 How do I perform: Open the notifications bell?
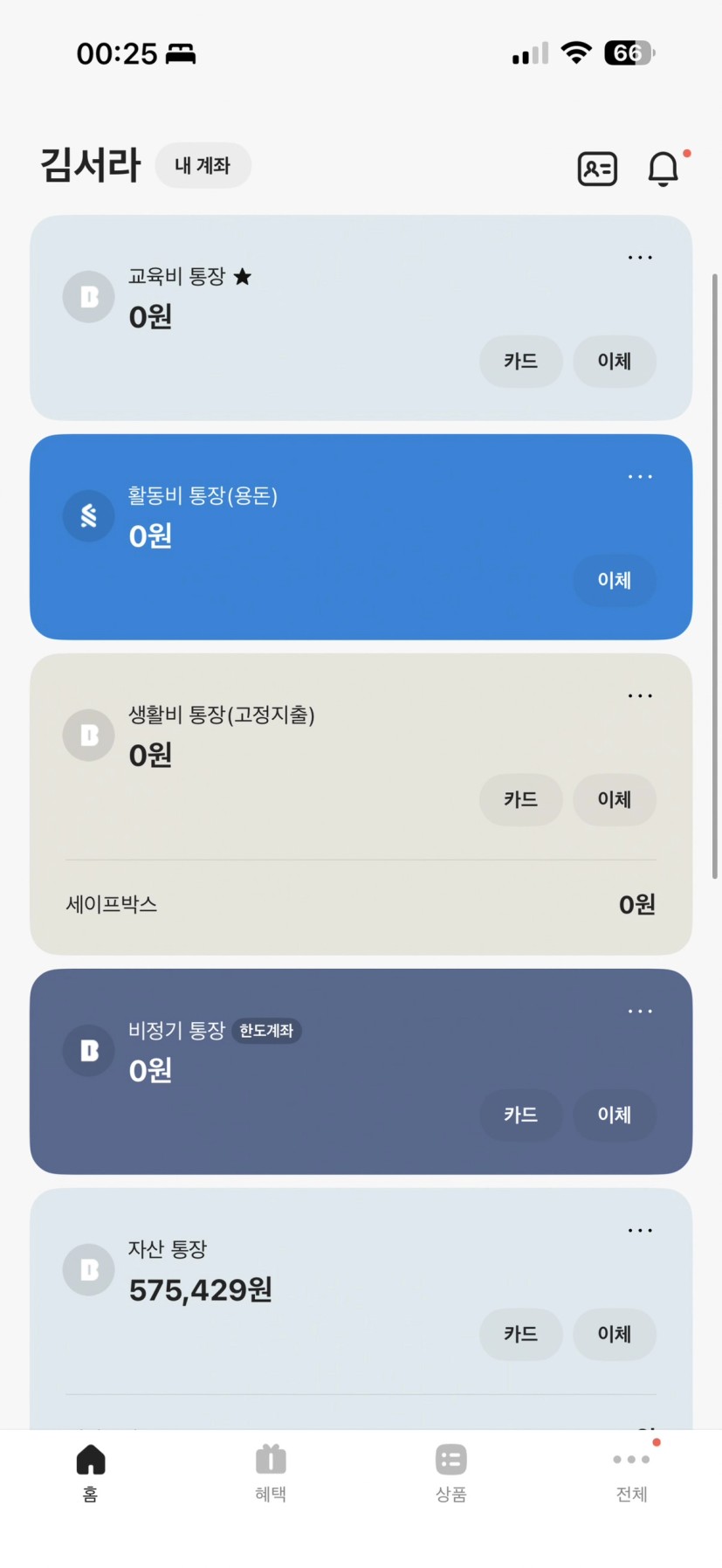[664, 169]
